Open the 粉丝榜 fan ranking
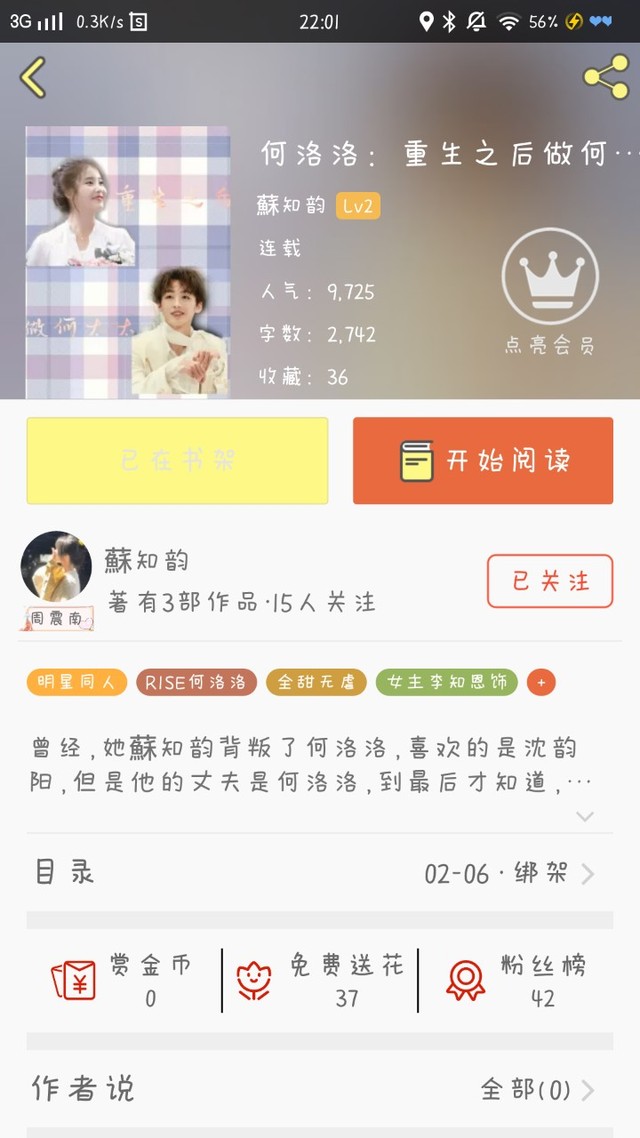 point(516,980)
